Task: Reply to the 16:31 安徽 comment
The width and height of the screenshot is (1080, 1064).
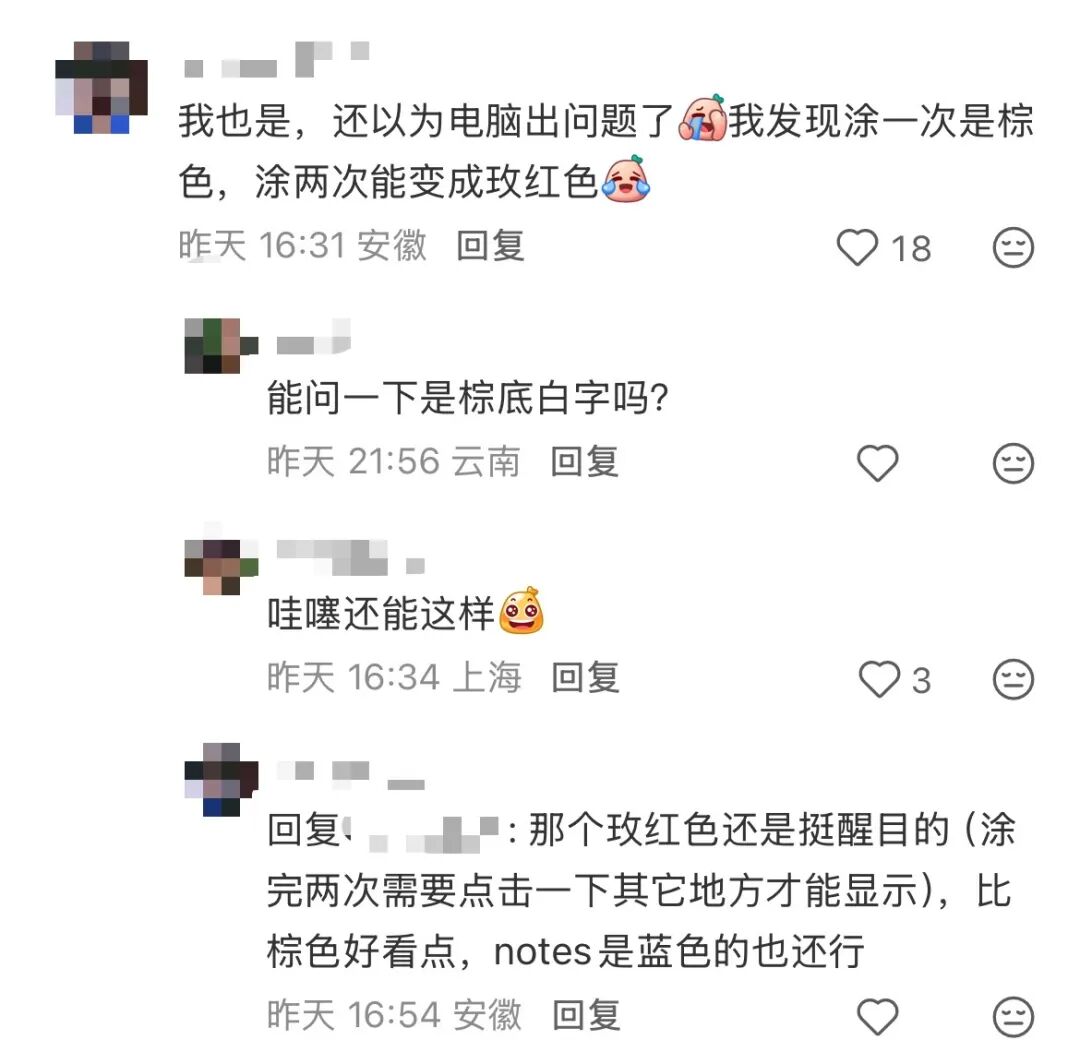Action: [x=490, y=245]
